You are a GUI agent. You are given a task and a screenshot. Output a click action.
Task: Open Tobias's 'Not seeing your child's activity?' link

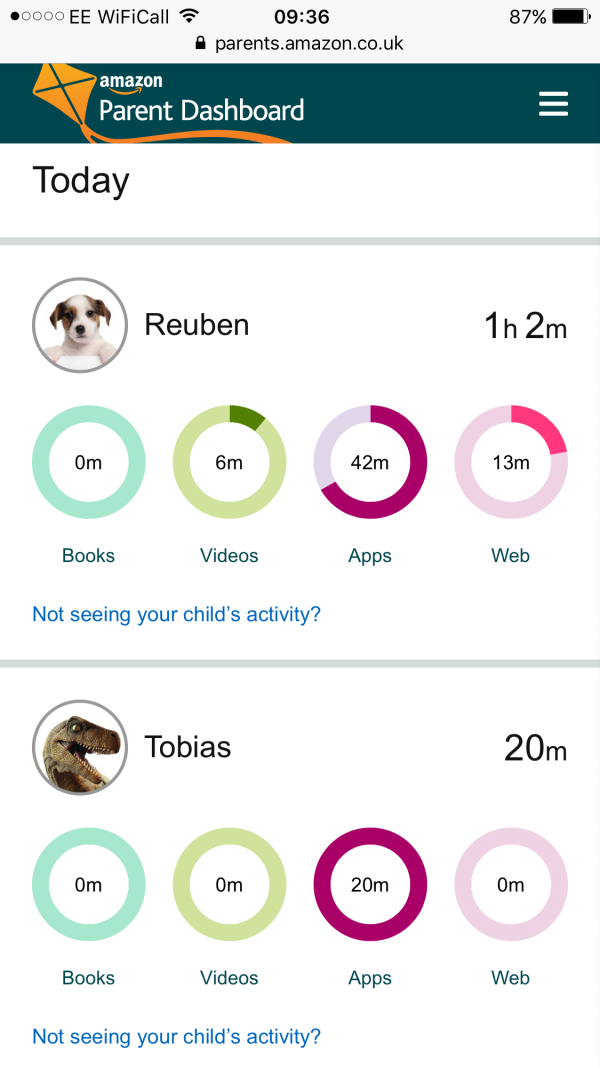[176, 1036]
